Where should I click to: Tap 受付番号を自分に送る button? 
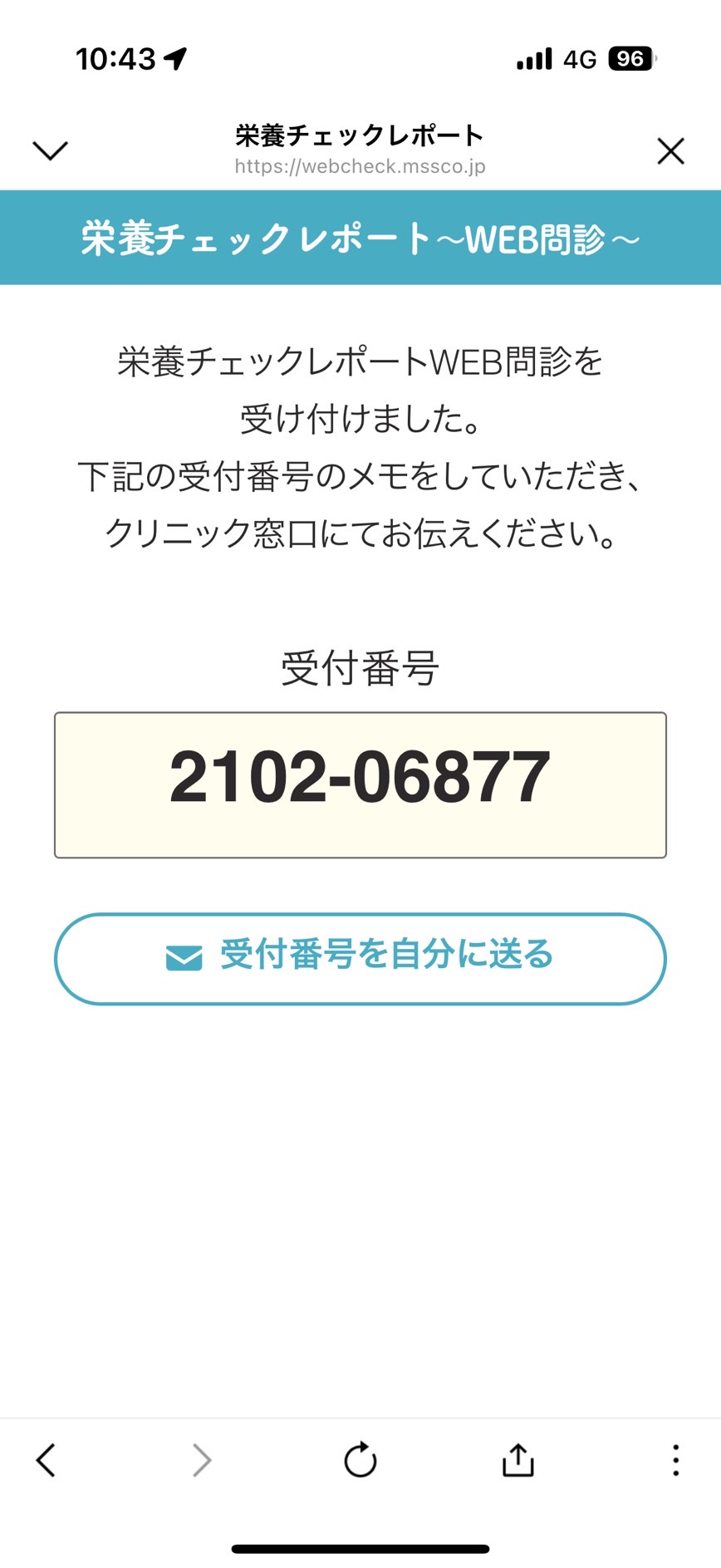click(360, 958)
